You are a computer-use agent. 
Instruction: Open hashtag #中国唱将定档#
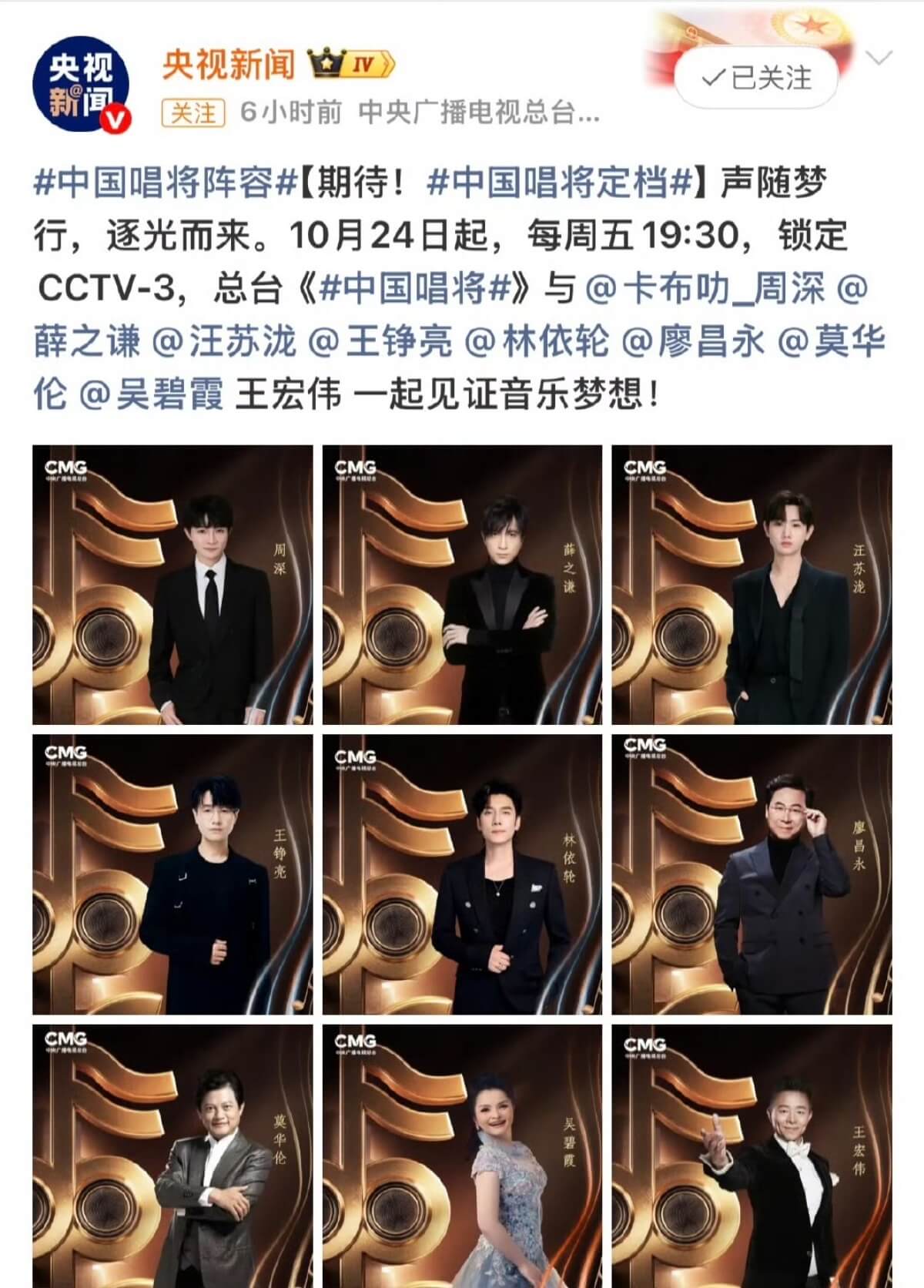point(561,183)
